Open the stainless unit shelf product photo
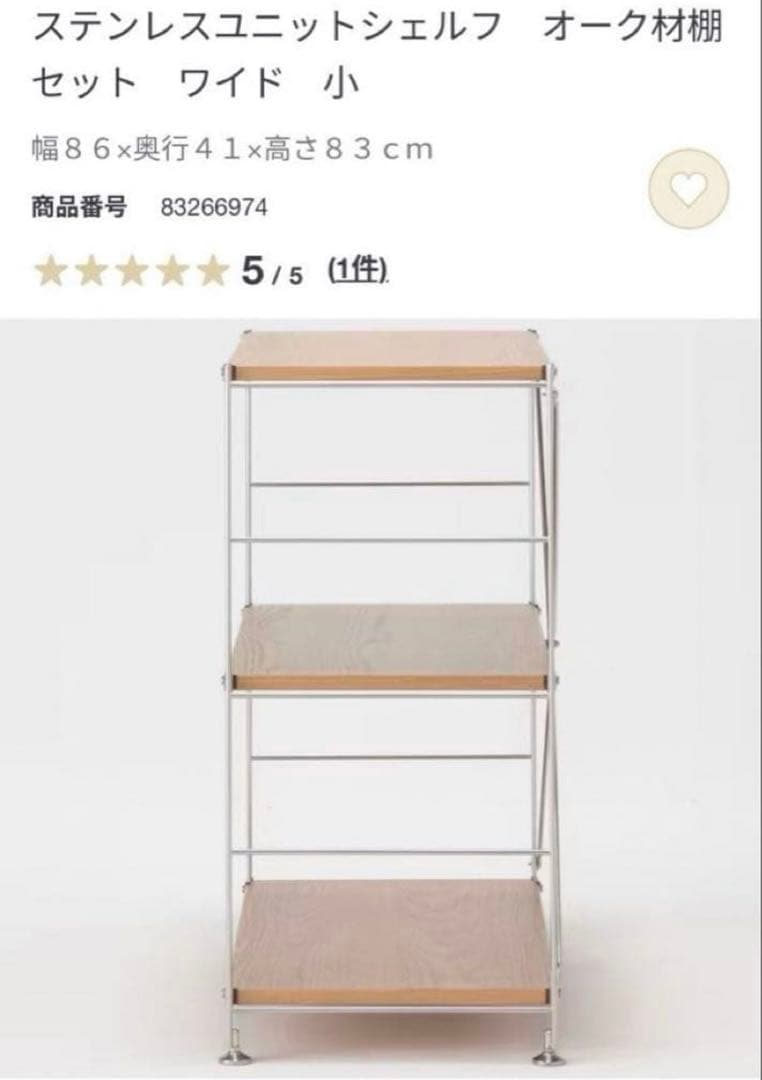This screenshot has height=1080, width=762. (381, 690)
